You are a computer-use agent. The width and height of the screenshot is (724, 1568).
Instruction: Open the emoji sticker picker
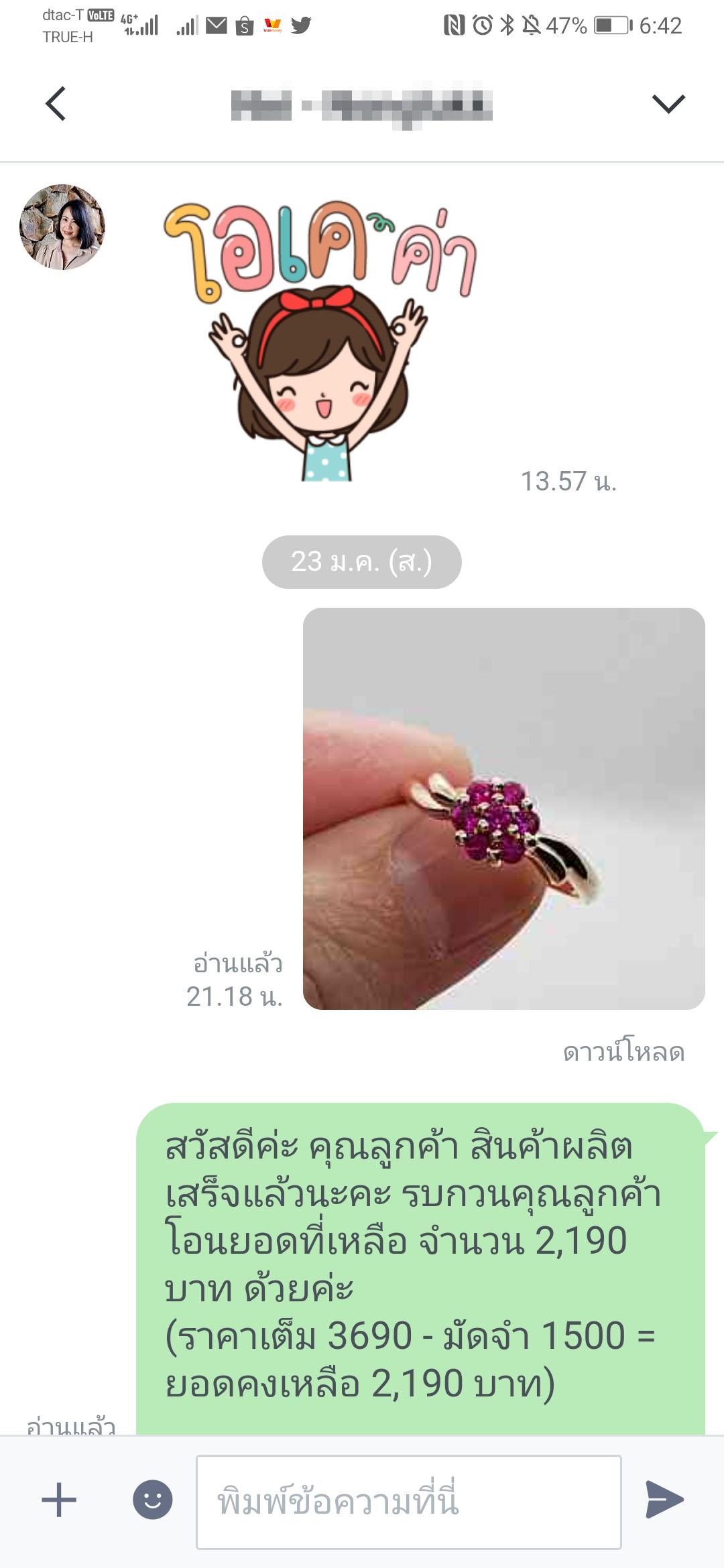pyautogui.click(x=153, y=1500)
